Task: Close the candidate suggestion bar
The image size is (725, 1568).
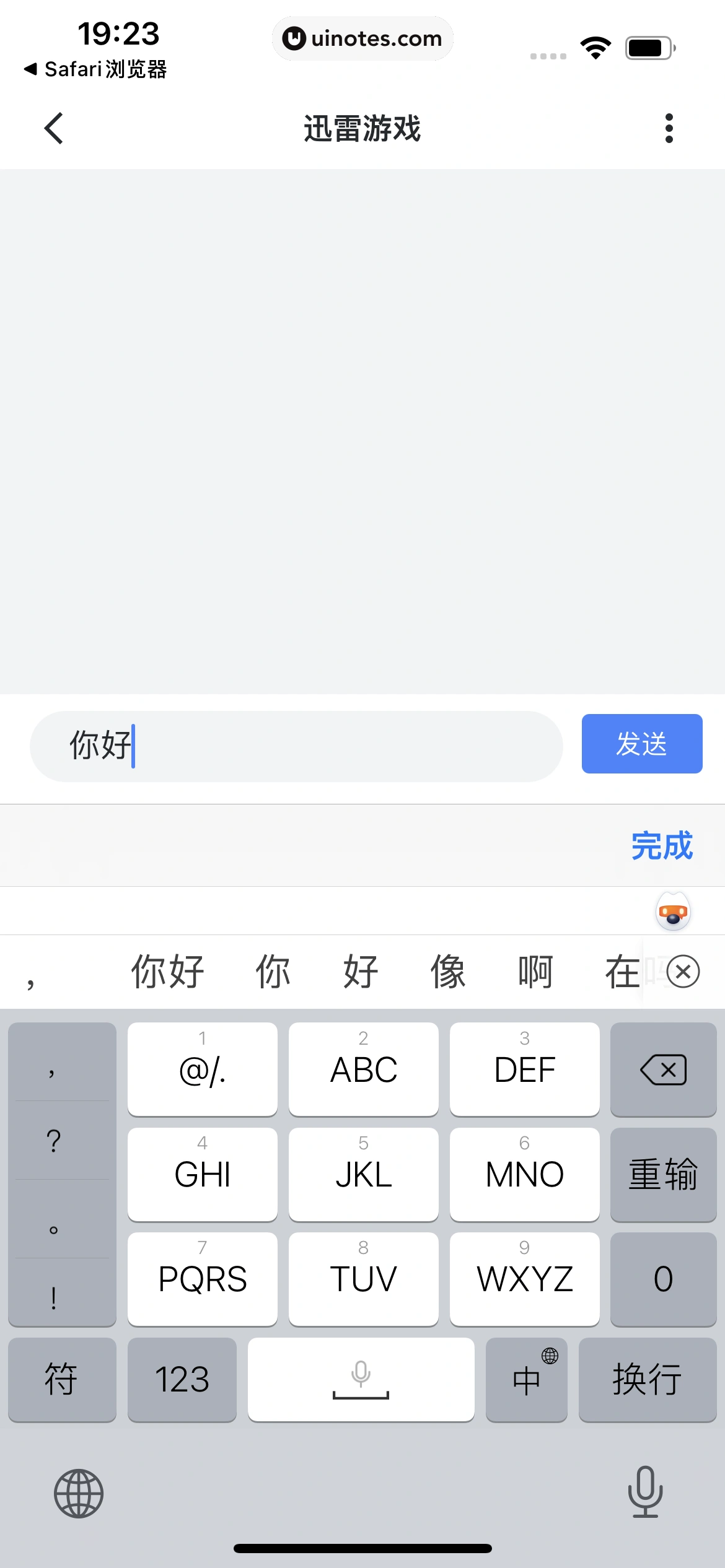Action: [x=683, y=972]
